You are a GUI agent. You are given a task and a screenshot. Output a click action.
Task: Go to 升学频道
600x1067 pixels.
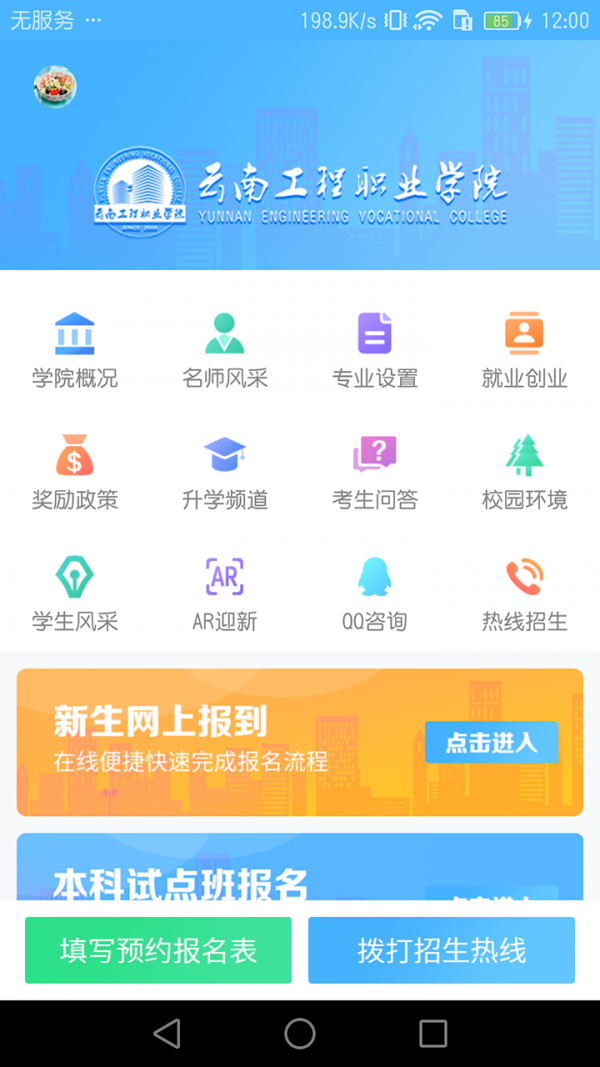225,472
